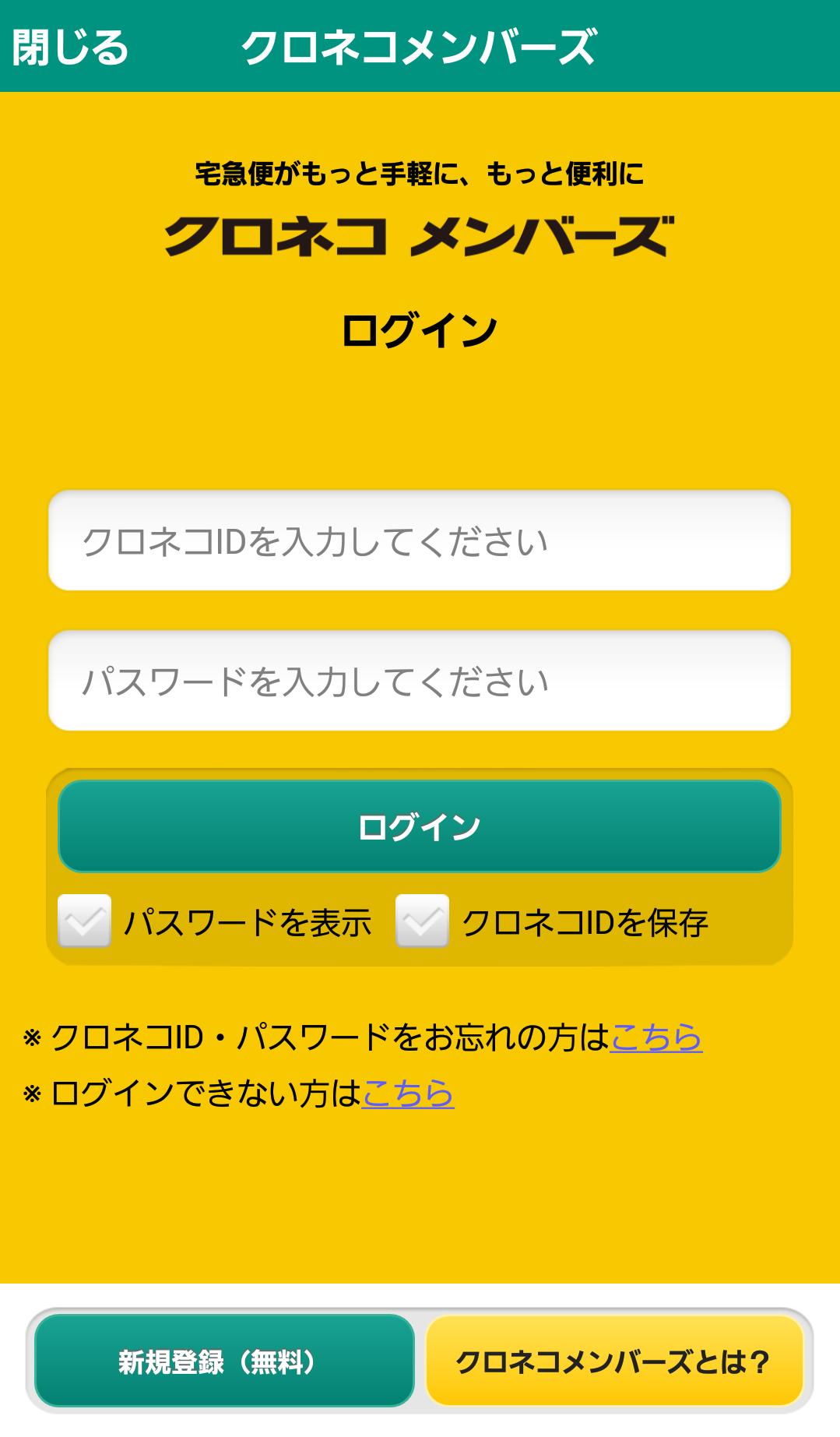
Task: Enable the クロネコIDを保存 checkbox
Action: (422, 921)
